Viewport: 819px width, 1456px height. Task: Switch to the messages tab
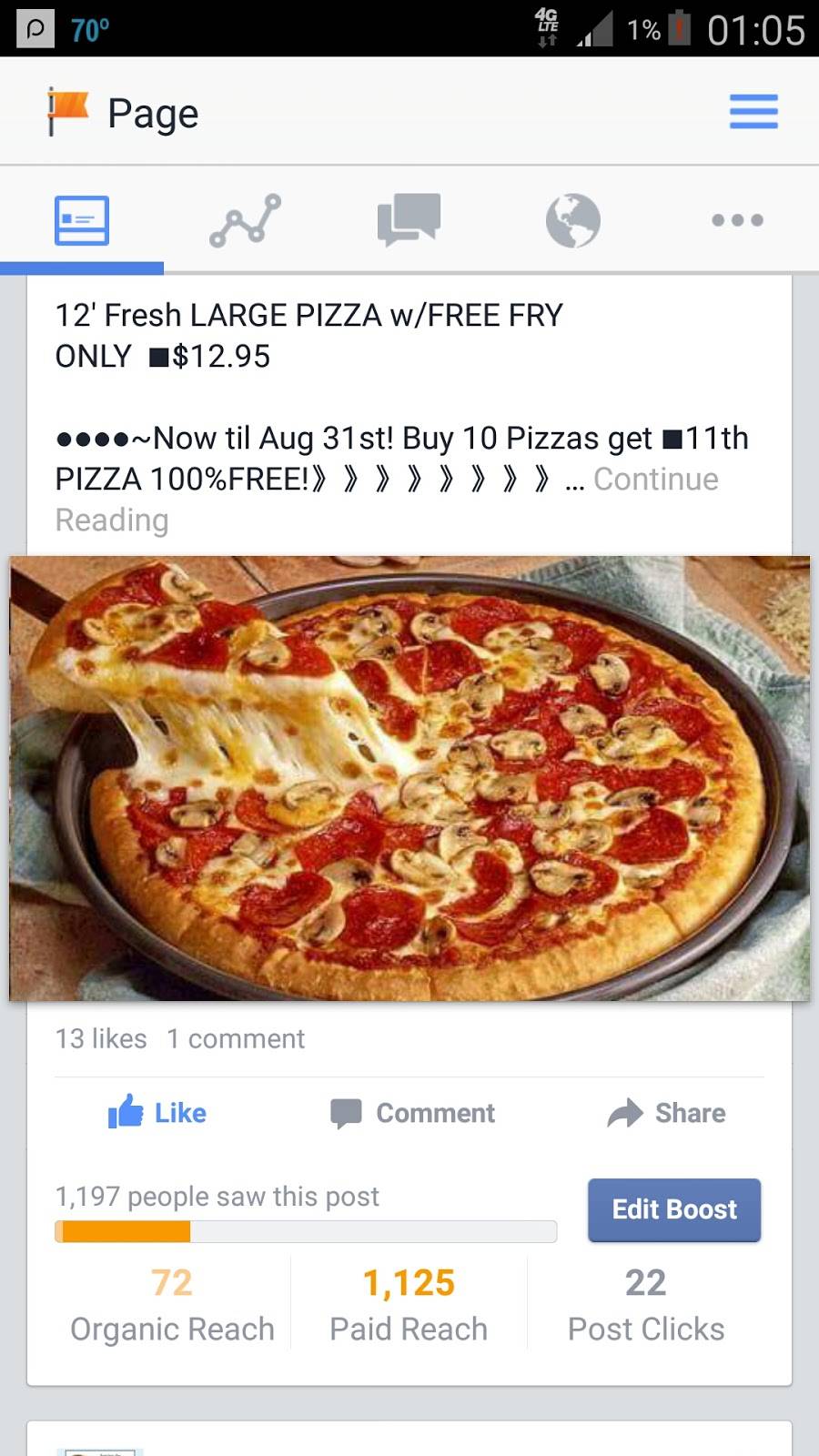tap(409, 220)
